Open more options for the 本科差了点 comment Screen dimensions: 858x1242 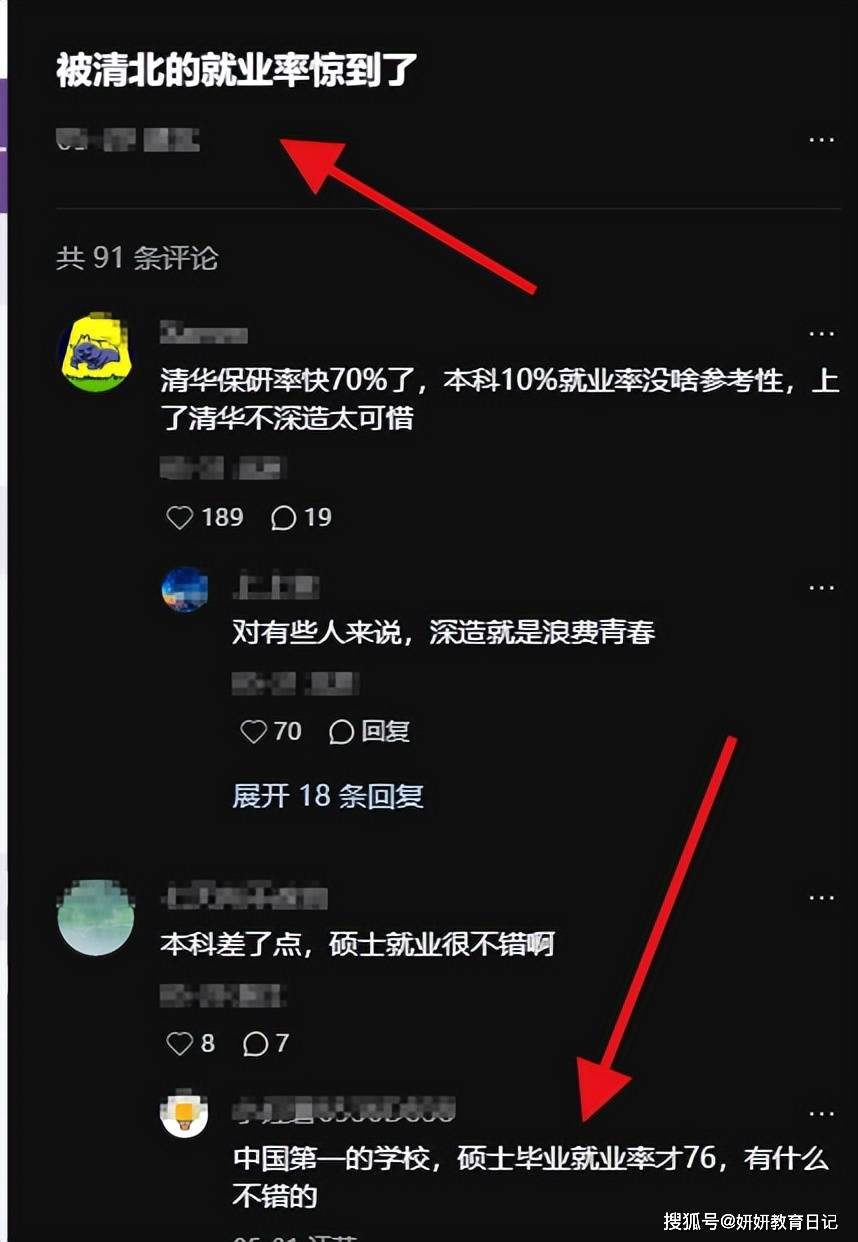[x=821, y=897]
